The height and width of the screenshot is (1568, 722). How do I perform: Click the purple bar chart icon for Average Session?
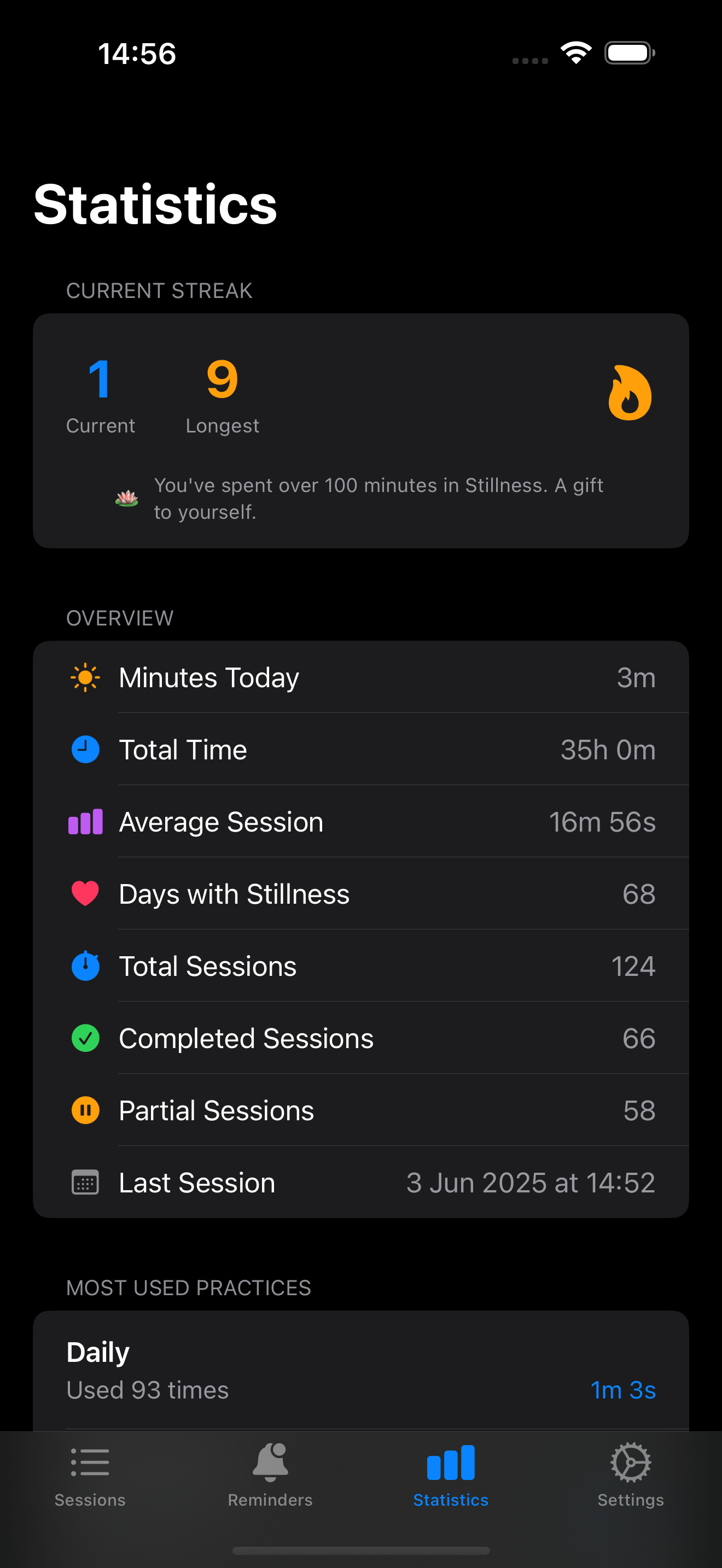[x=85, y=821]
